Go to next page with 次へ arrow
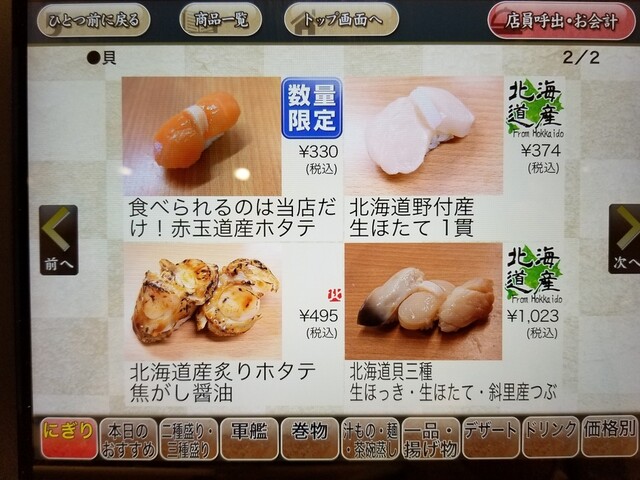640x480 pixels. click(622, 239)
